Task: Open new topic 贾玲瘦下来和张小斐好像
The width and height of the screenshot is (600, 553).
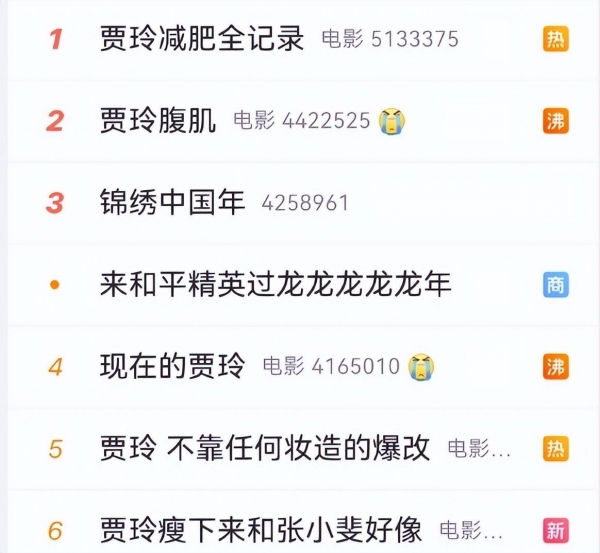Action: 261,529
